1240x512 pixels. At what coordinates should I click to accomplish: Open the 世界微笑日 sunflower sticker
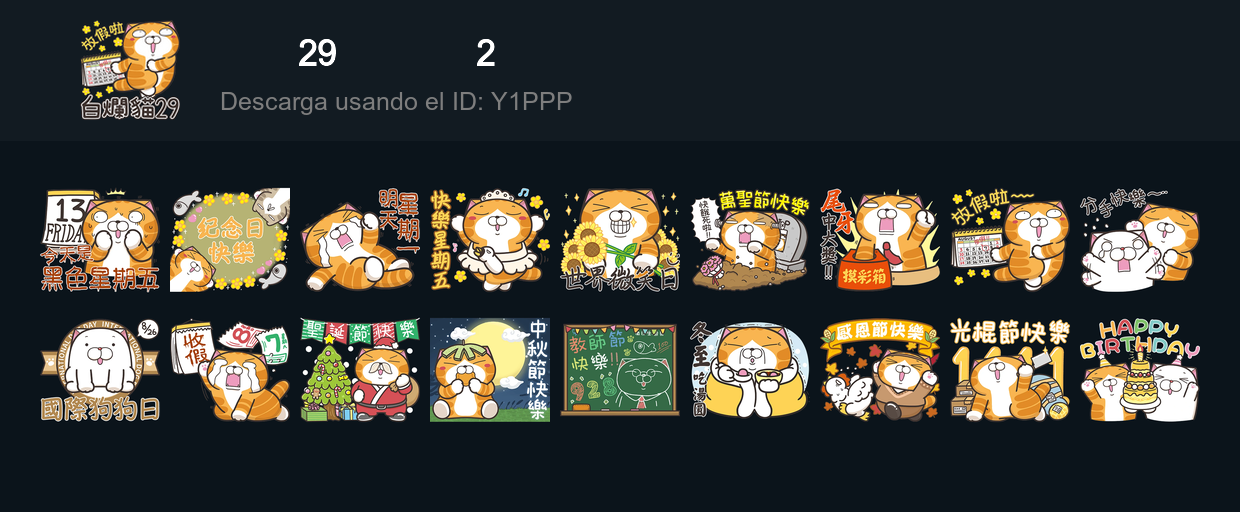pyautogui.click(x=620, y=240)
